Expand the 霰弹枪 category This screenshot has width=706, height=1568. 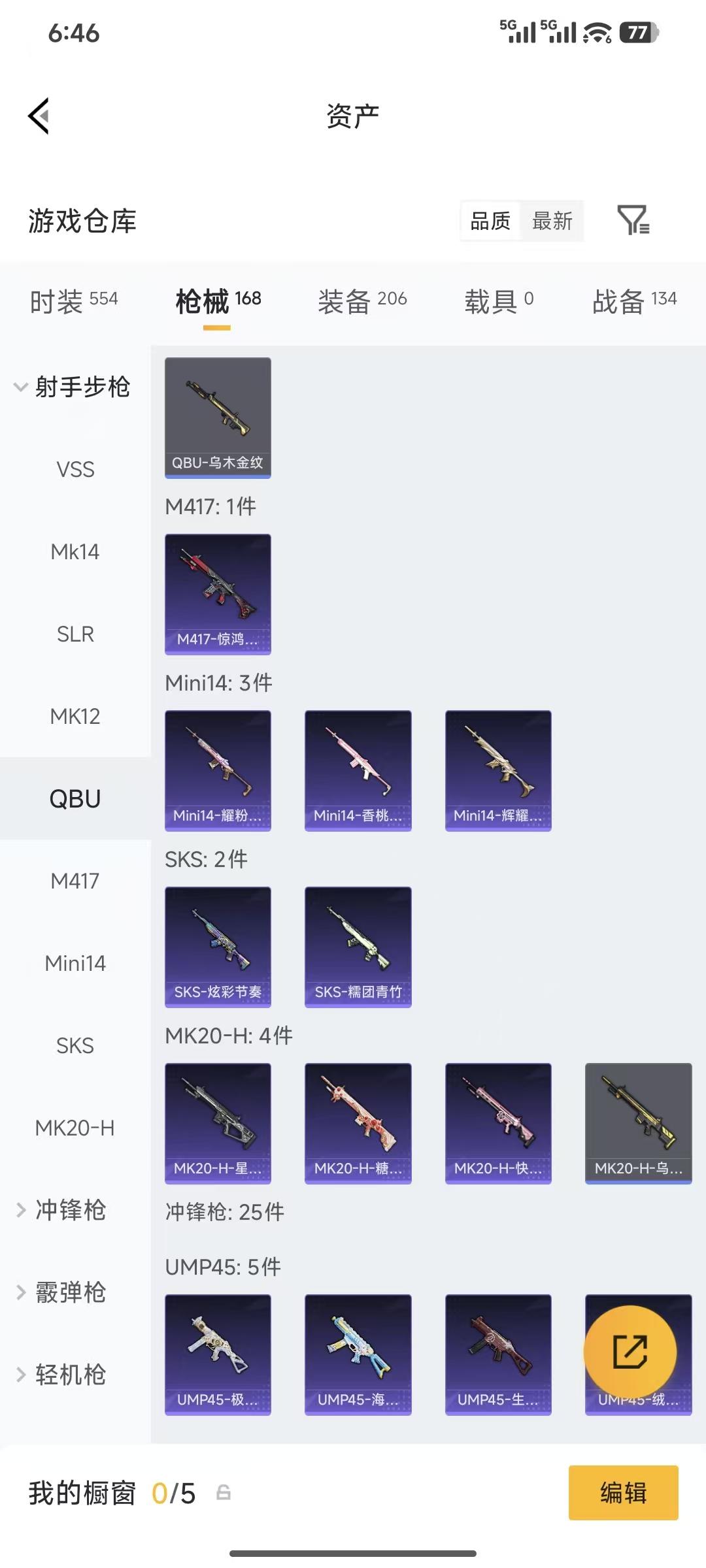[70, 1292]
